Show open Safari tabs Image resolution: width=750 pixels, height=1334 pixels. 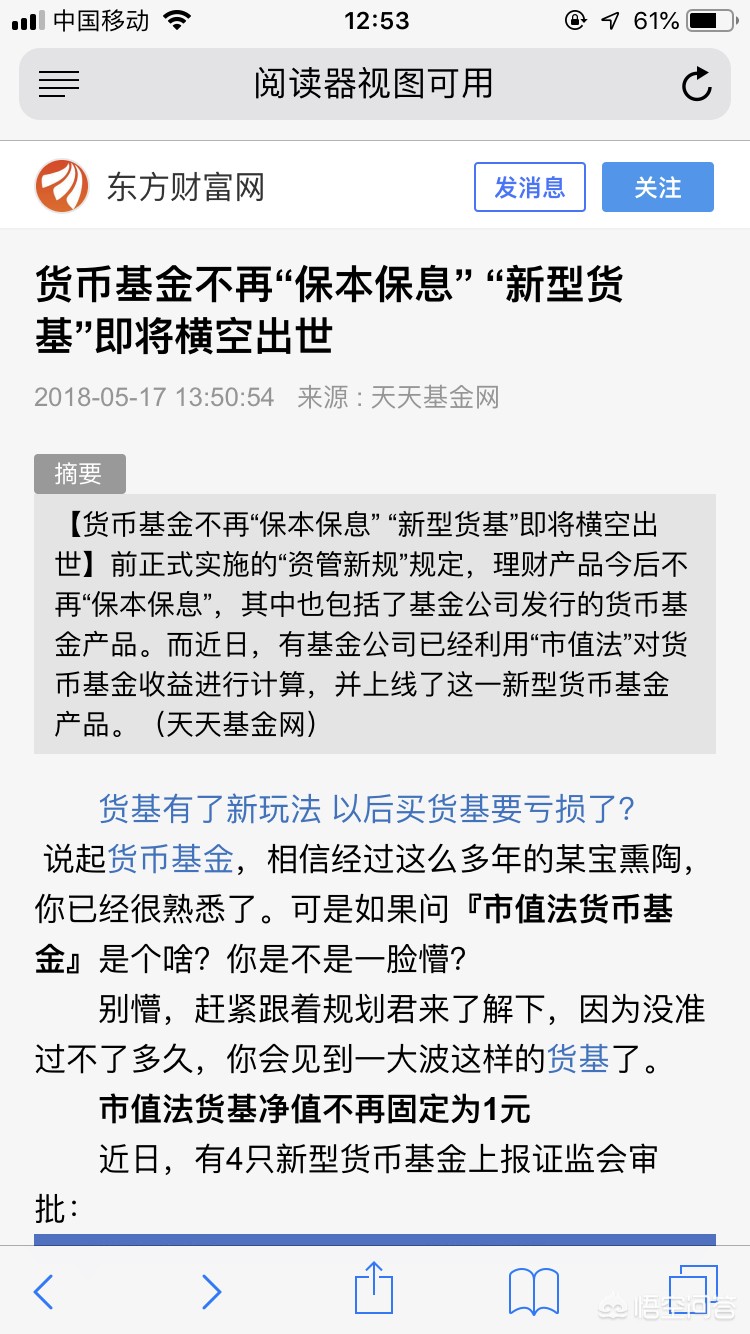tap(692, 1289)
